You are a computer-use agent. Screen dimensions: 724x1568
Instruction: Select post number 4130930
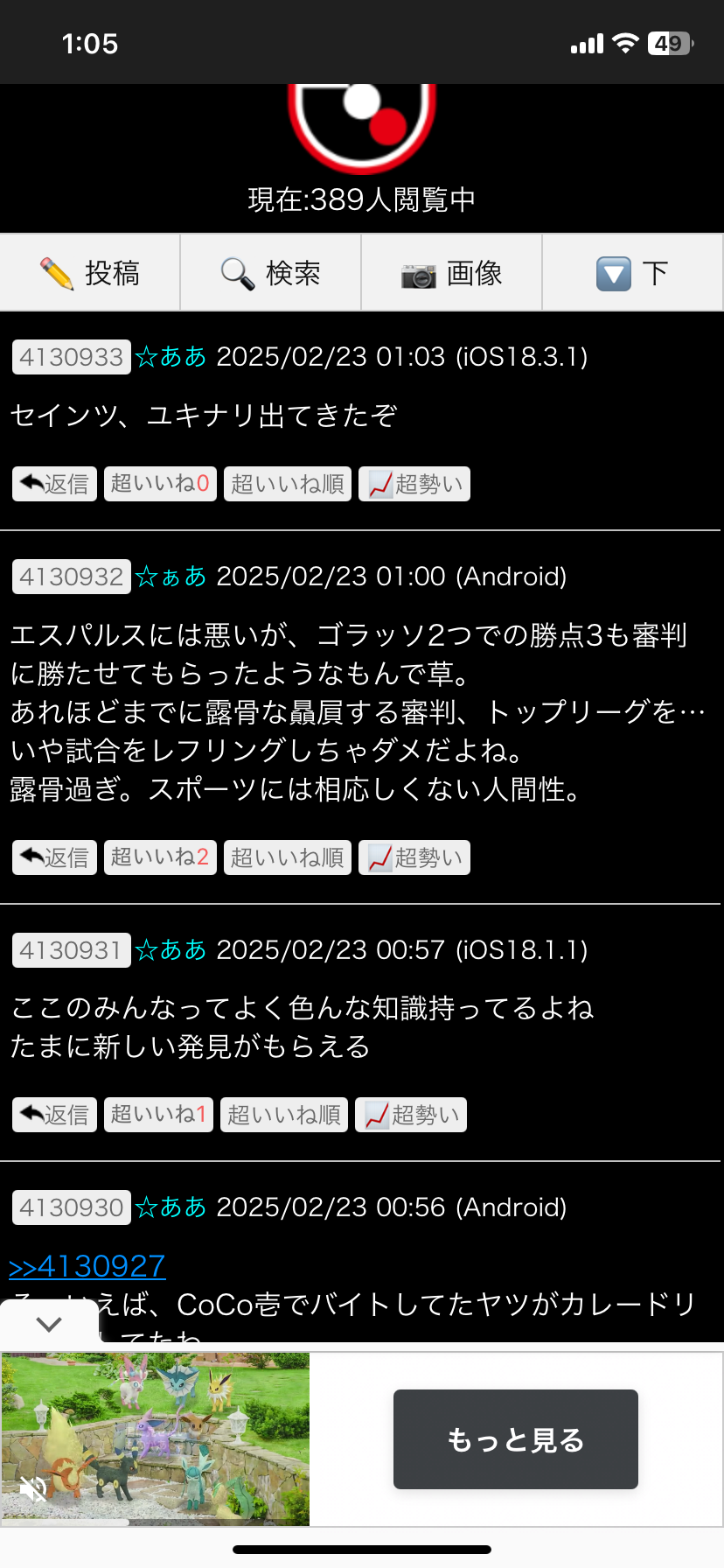72,1207
